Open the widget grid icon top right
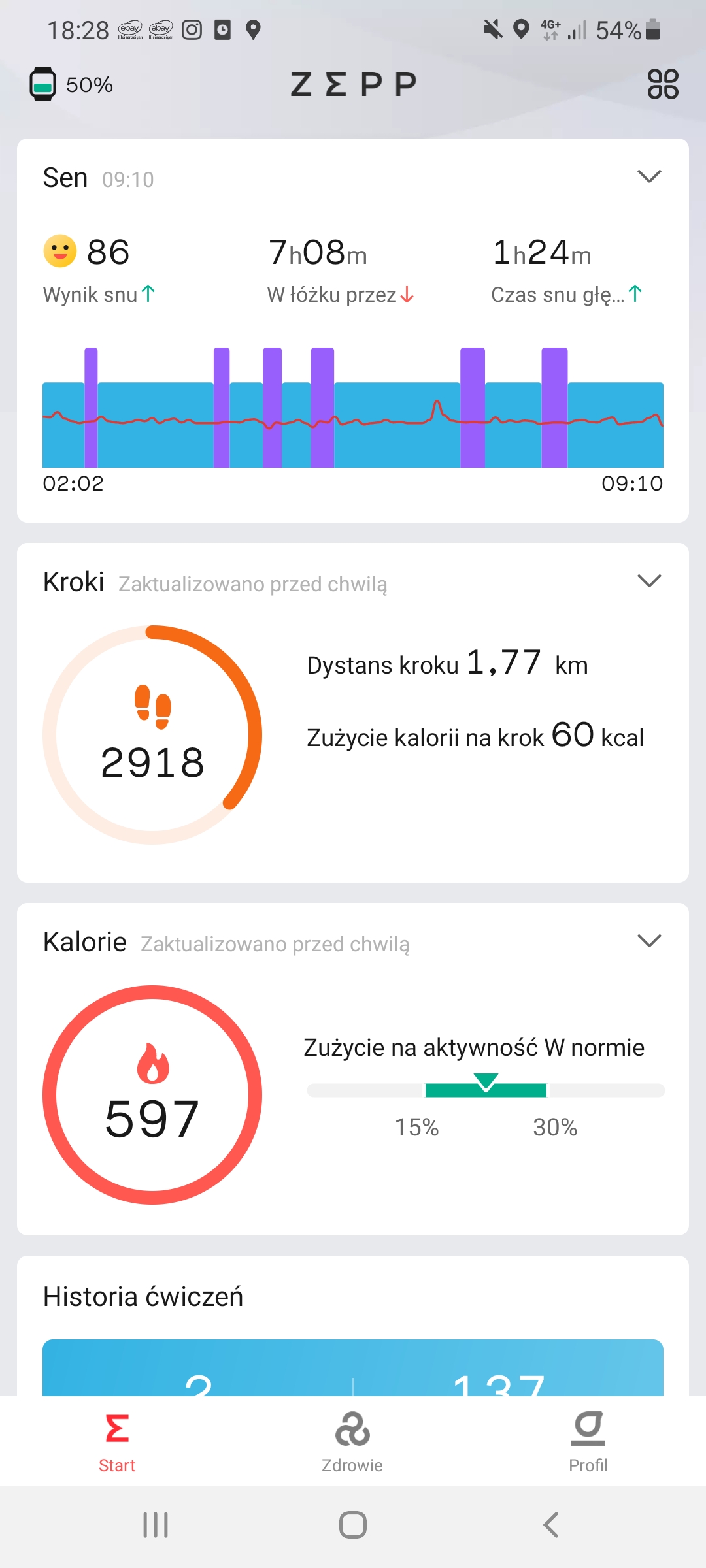Image resolution: width=706 pixels, height=1568 pixels. tap(662, 83)
